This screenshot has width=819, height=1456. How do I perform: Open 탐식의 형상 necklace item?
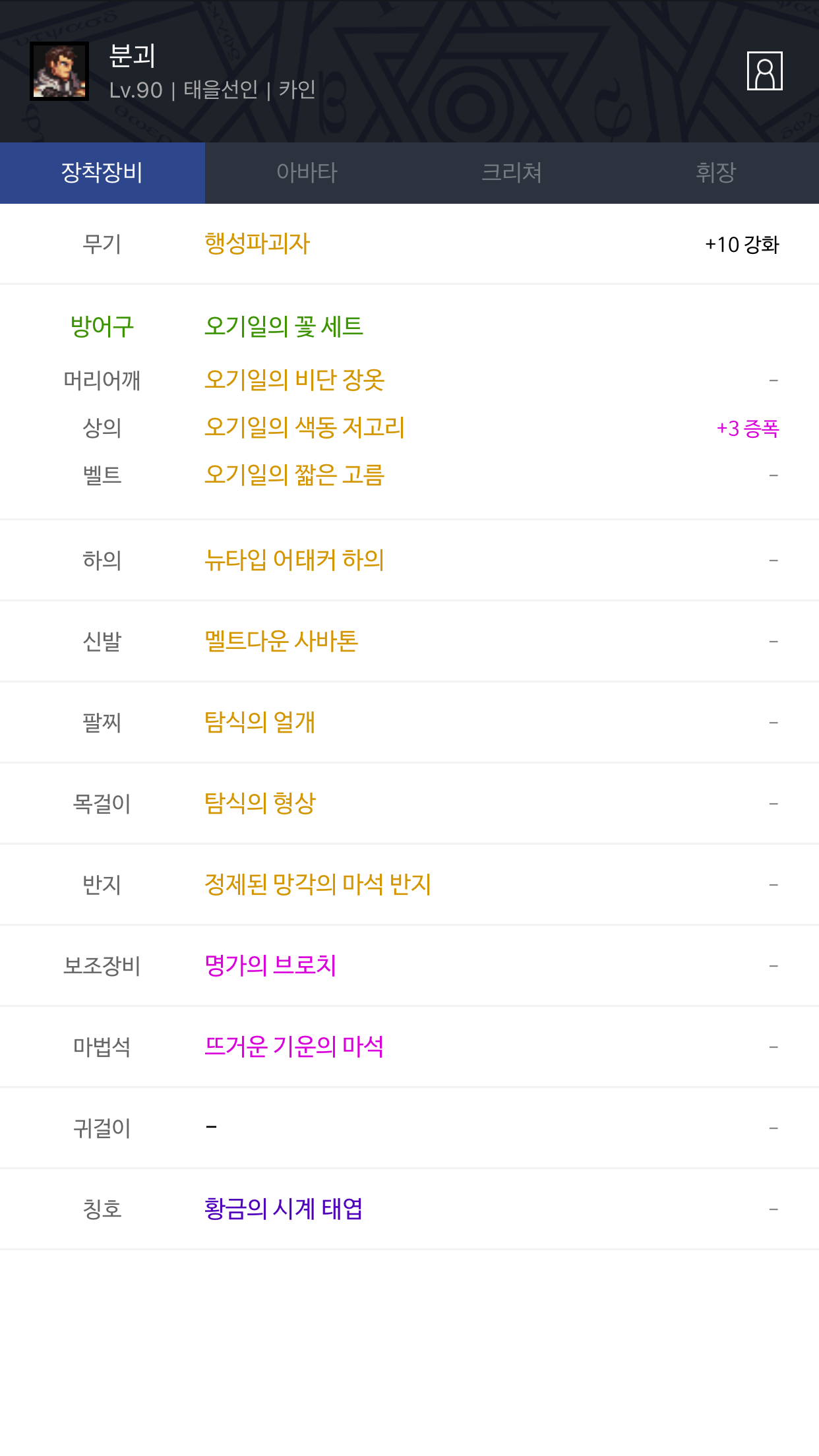[260, 803]
